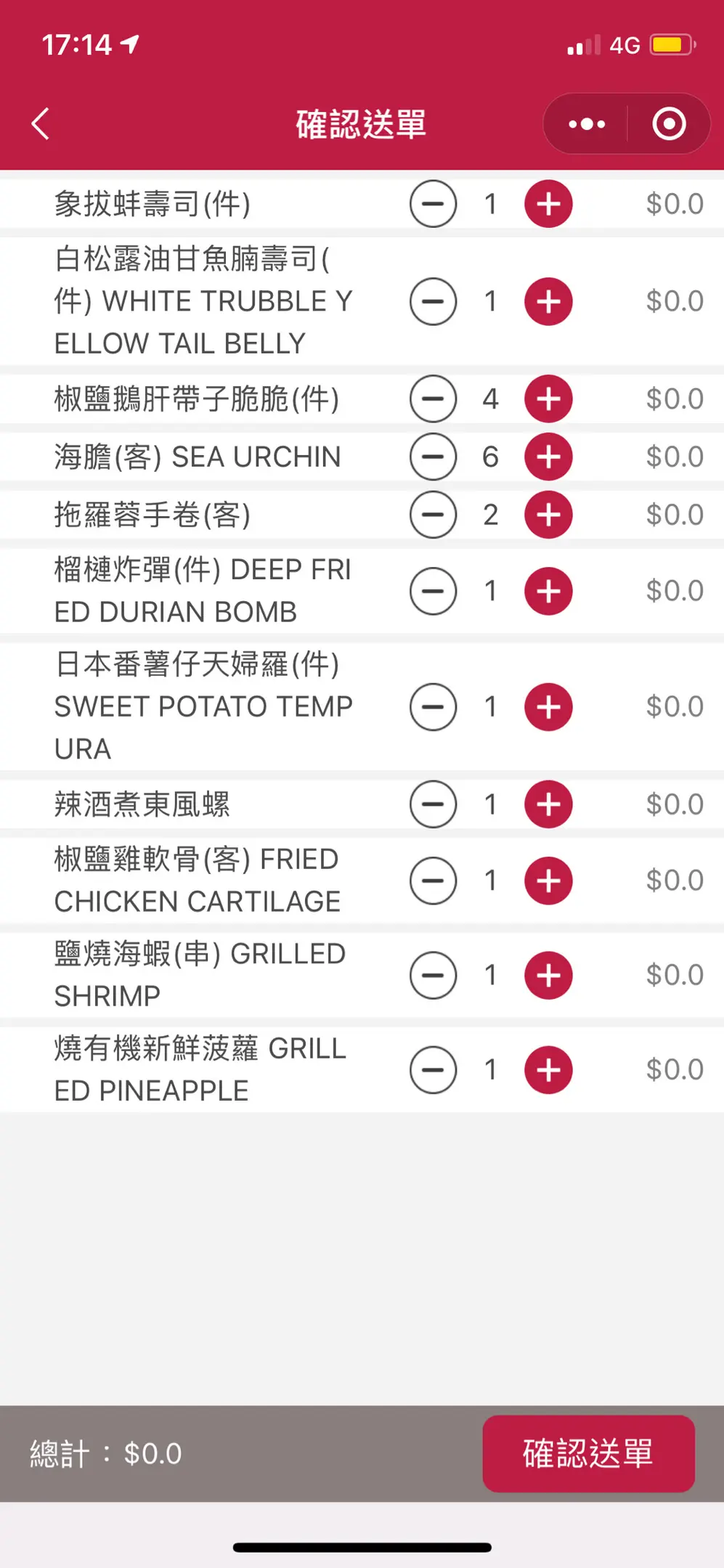Reduce quantity of 椒鹽鵝肝帶子脆脆
The image size is (724, 1568).
tap(433, 399)
